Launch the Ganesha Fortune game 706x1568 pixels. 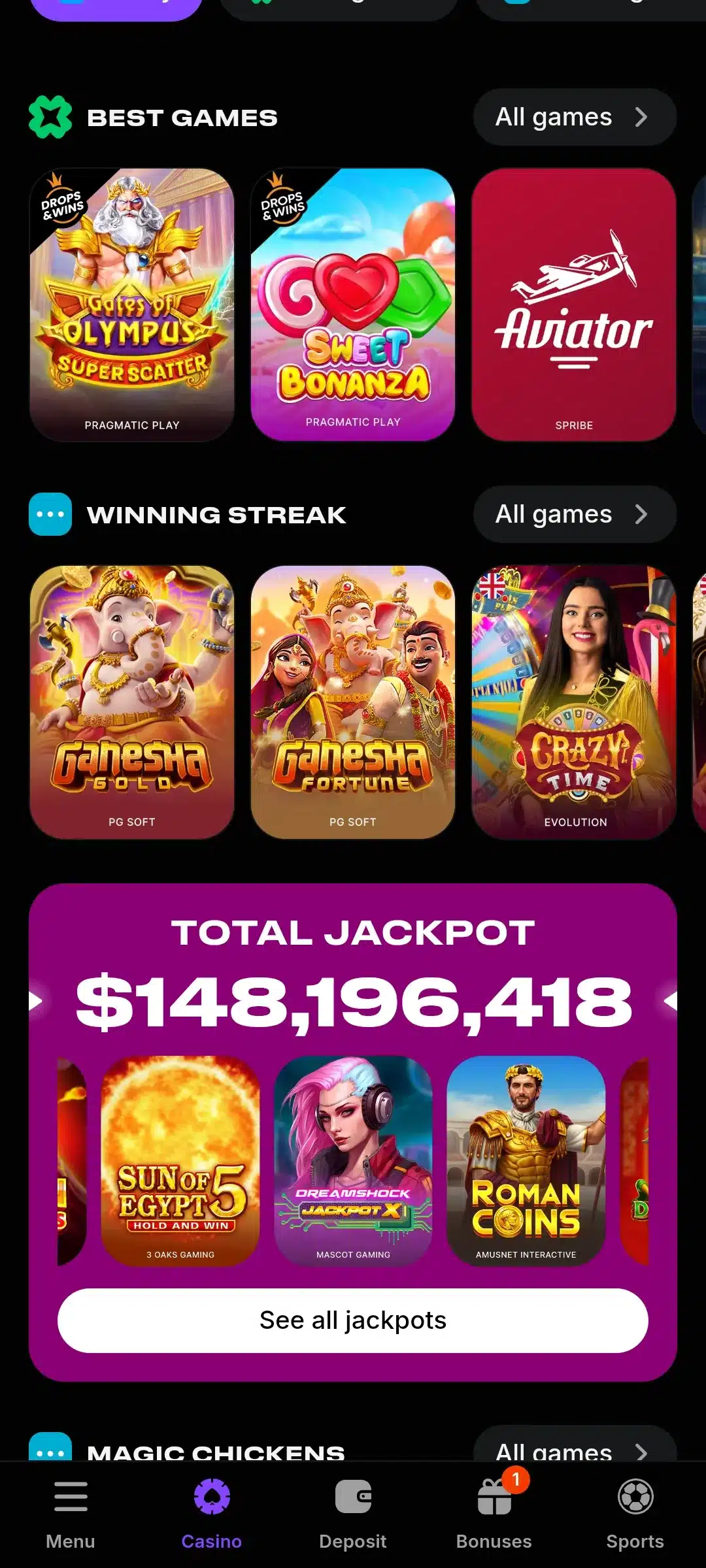pos(353,702)
